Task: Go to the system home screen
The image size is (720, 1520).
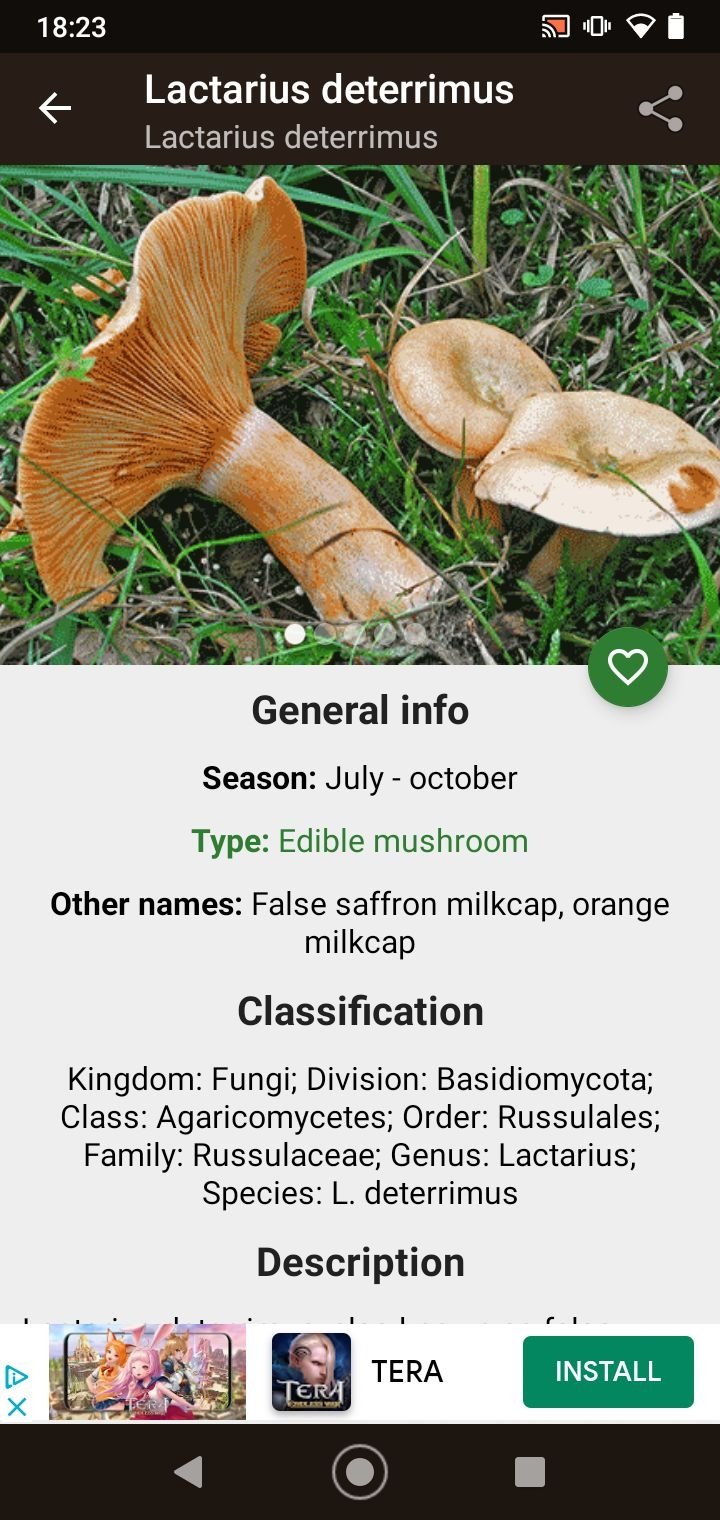Action: tap(360, 1471)
